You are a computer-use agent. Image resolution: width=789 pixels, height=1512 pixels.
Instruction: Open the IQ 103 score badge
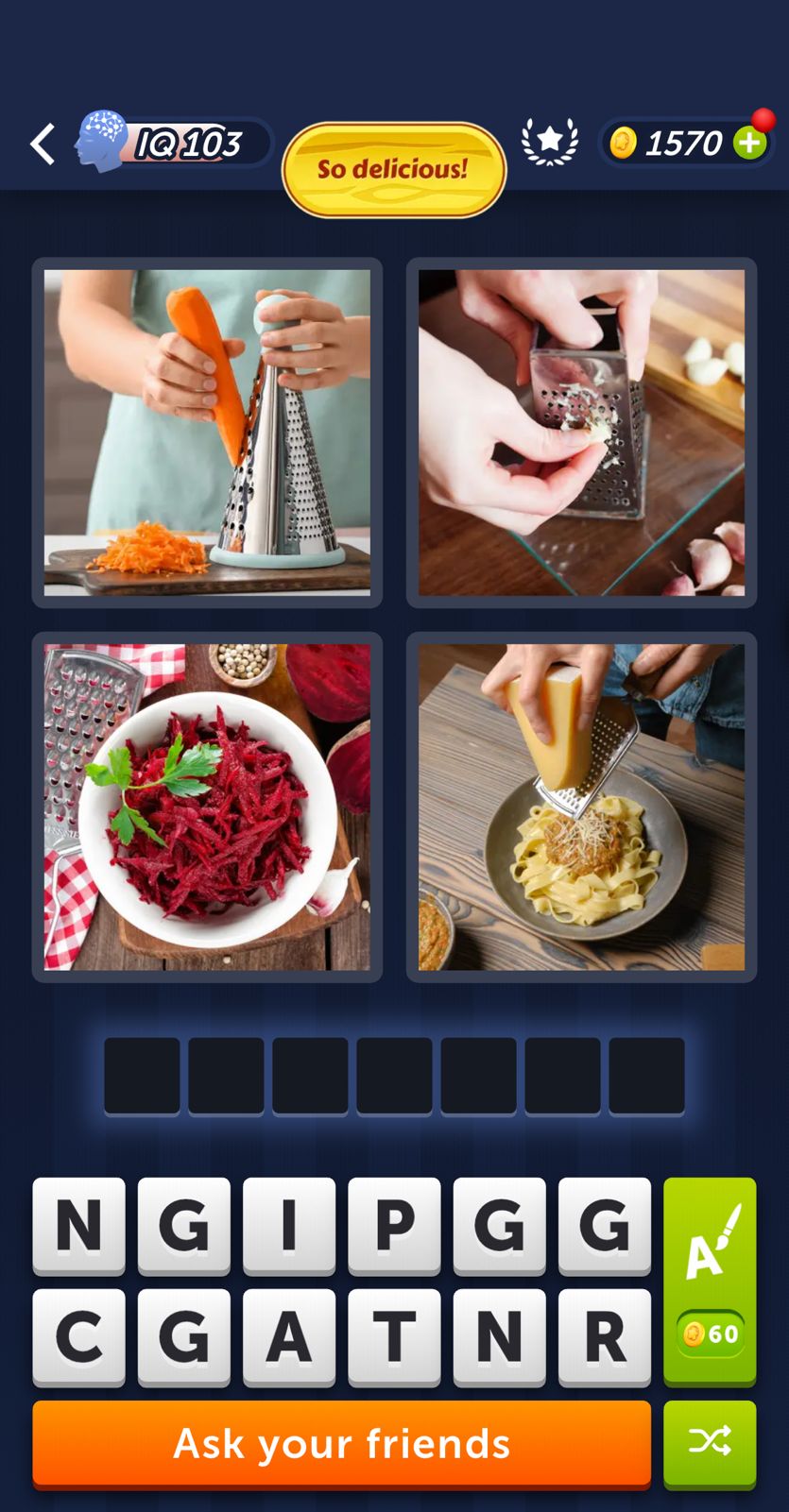coord(175,144)
